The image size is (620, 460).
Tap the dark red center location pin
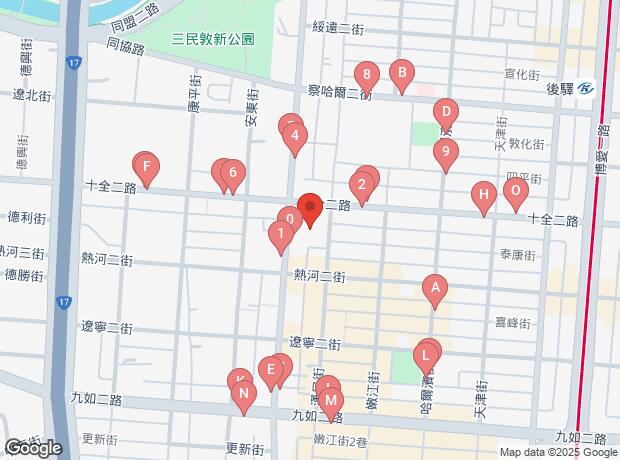[x=310, y=210]
